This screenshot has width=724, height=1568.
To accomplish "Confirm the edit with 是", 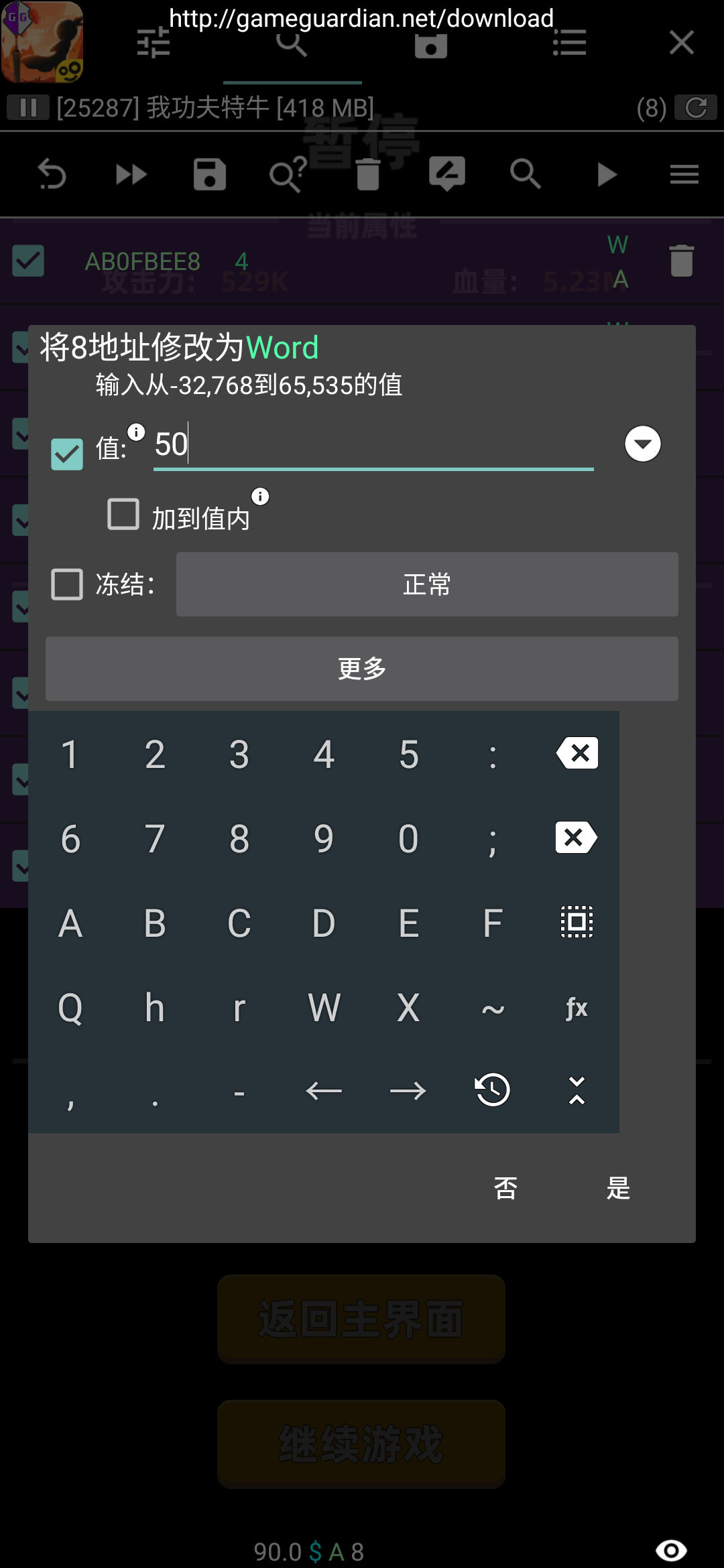I will click(x=618, y=1188).
